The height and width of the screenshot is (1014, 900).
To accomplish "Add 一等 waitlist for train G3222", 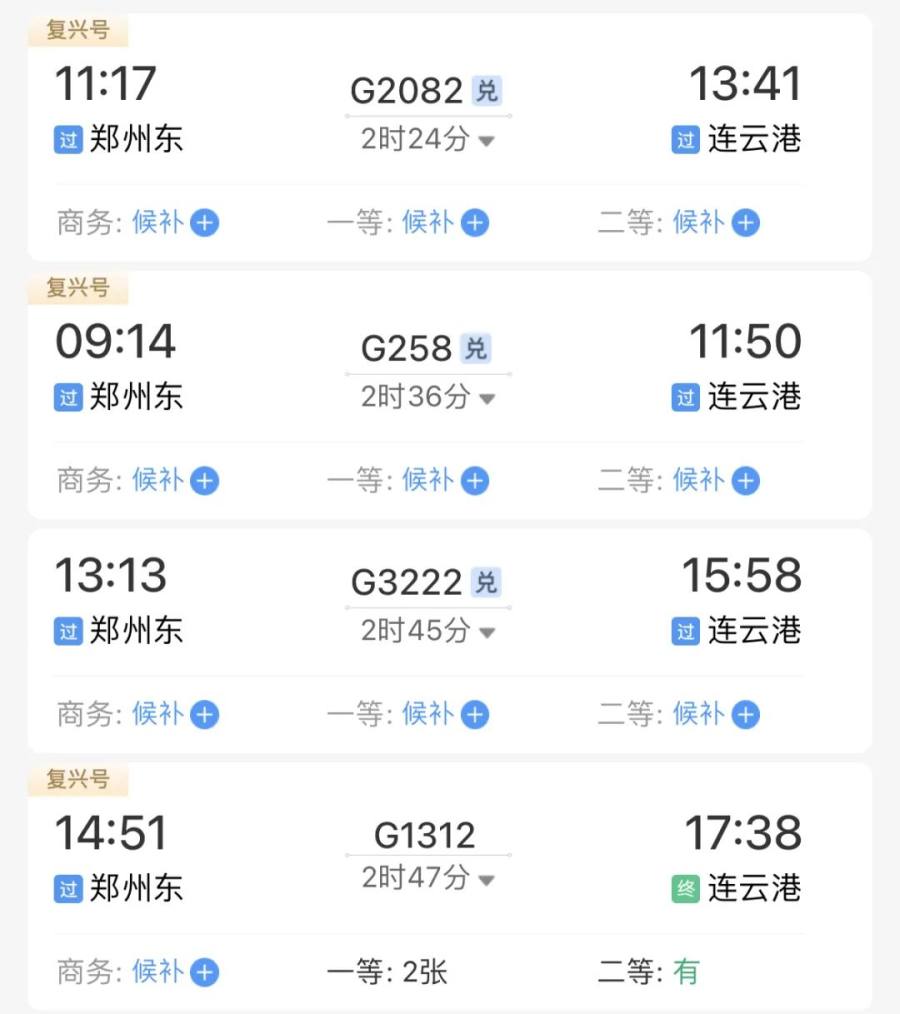I will (475, 715).
